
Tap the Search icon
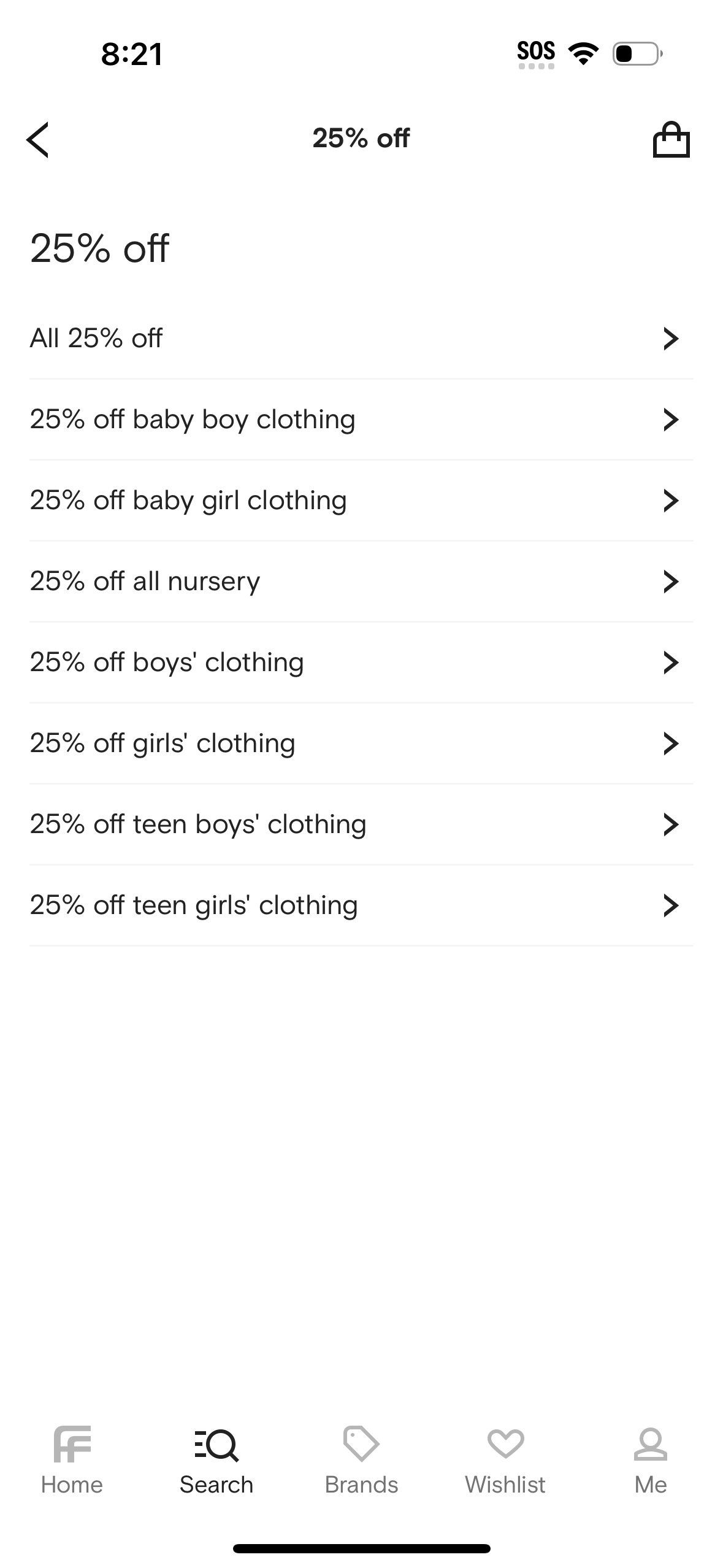[x=216, y=1445]
